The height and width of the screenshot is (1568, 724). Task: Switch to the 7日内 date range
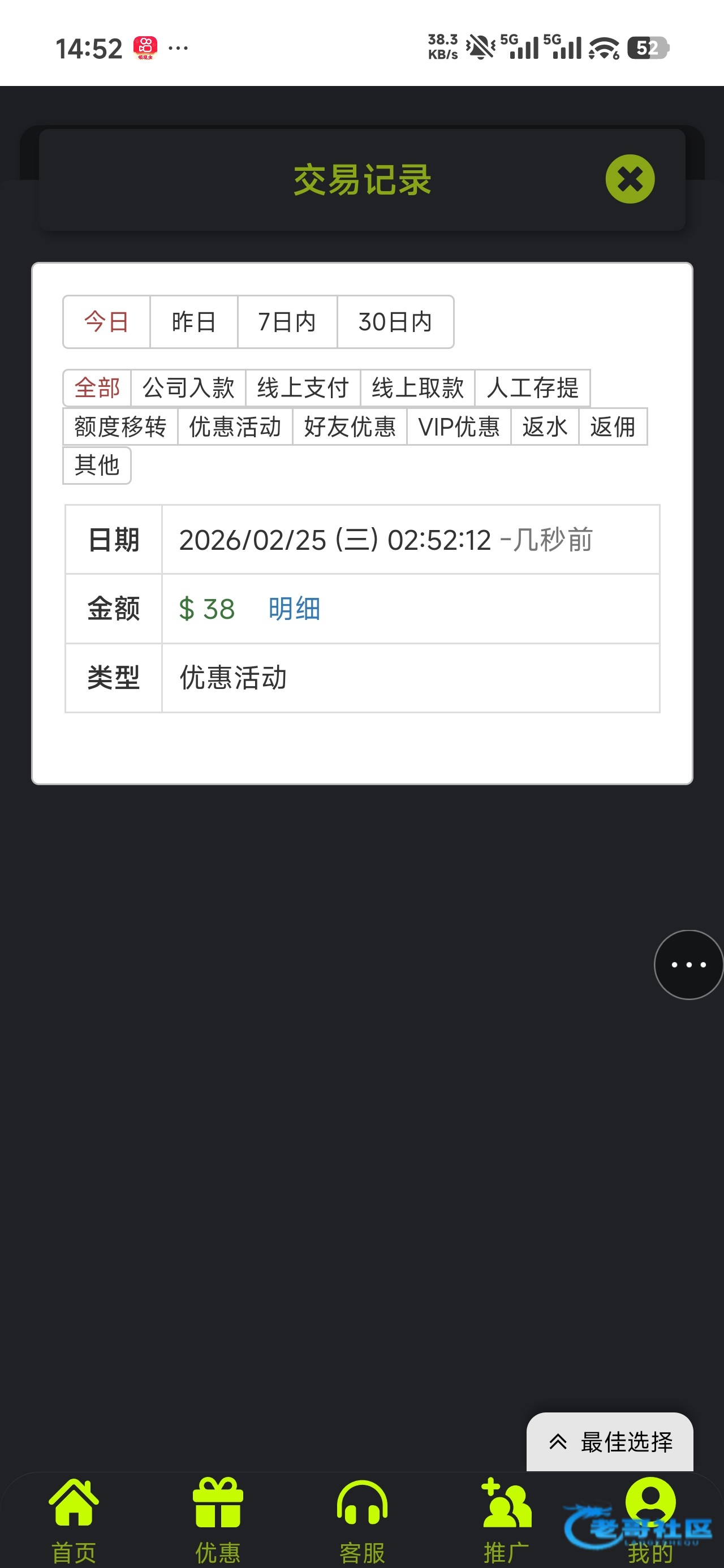pos(287,322)
